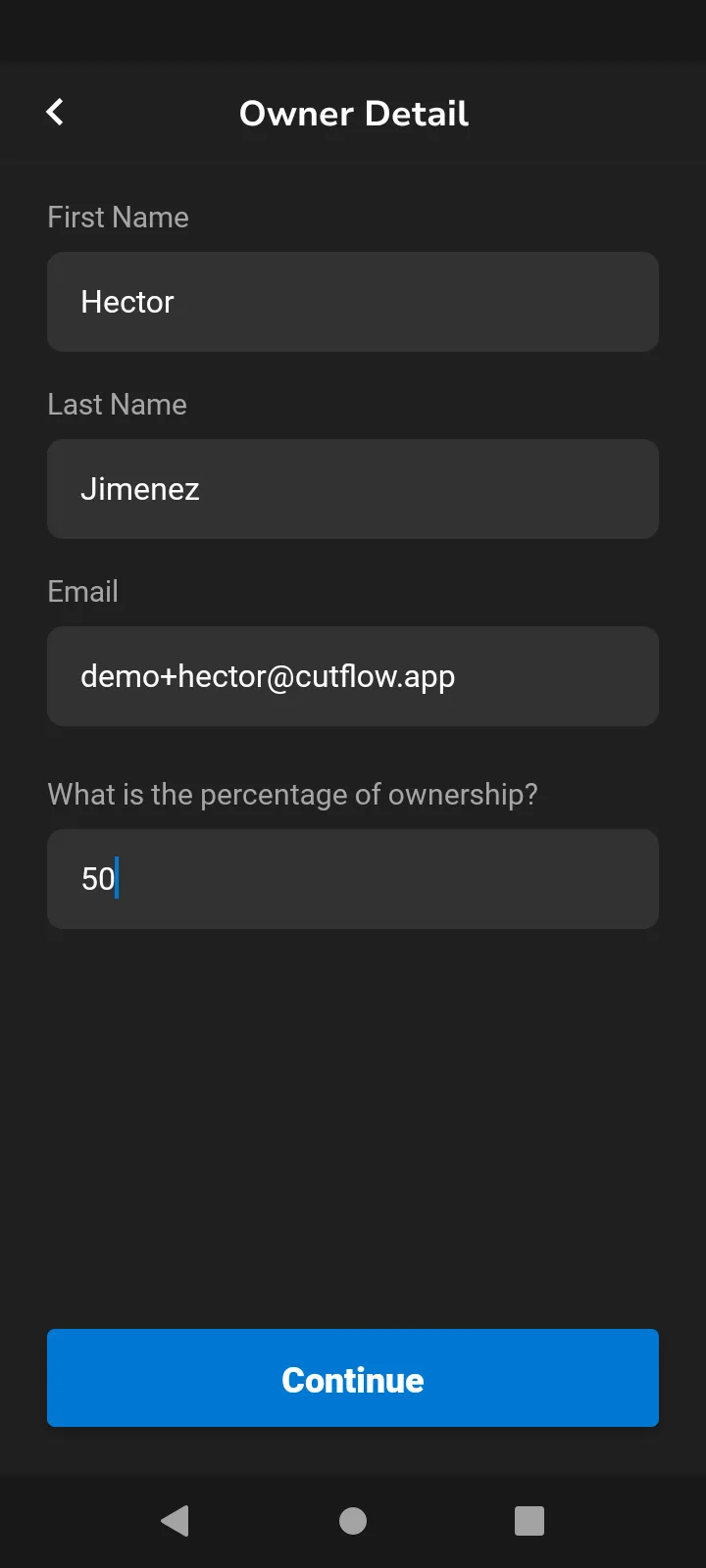The height and width of the screenshot is (1568, 706).
Task: Focus the Last Name field
Action: tap(353, 489)
